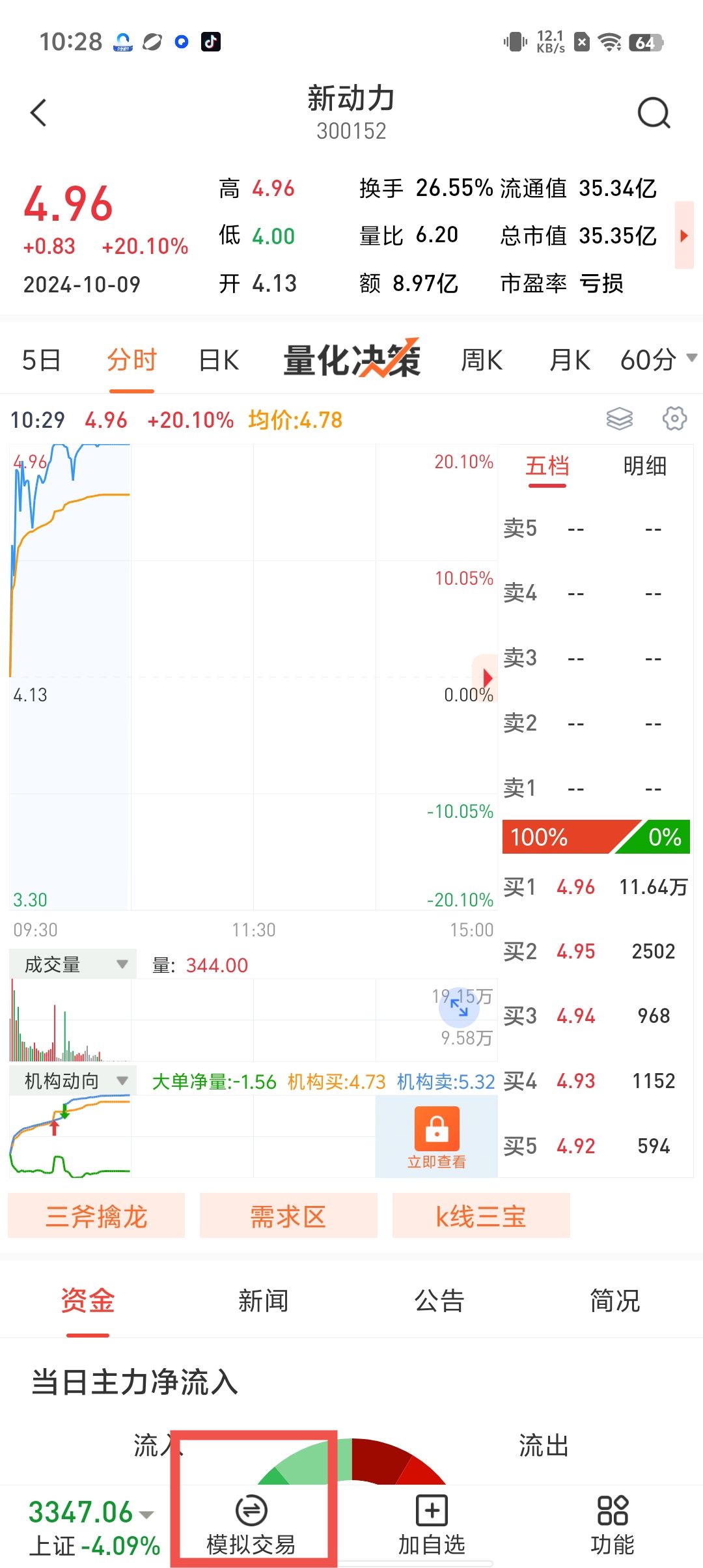Switch to 月K chart
This screenshot has width=703, height=1568.
click(x=570, y=360)
